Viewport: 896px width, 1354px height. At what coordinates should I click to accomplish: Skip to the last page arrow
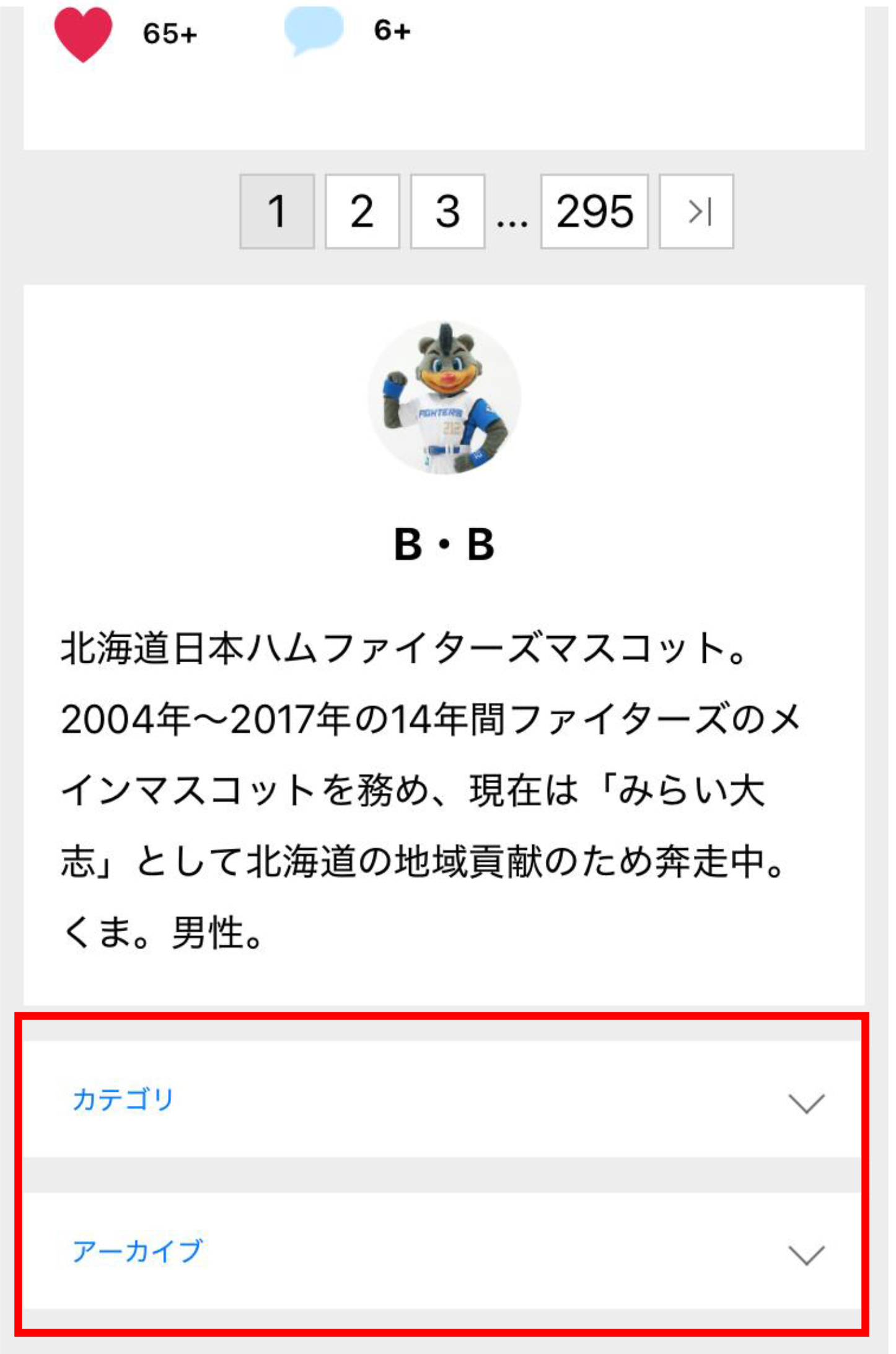click(696, 211)
